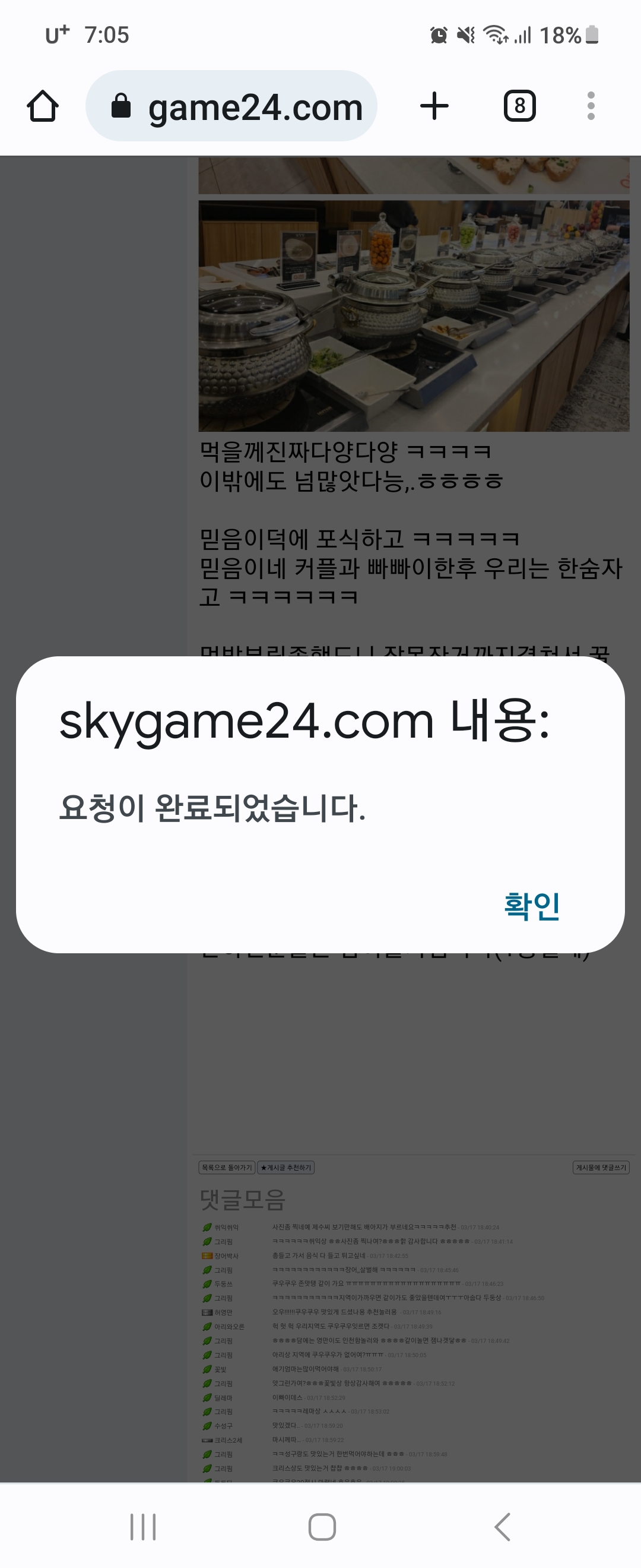Confirm the dialog with 확인
Screen dimensions: 641x1568
point(532,906)
